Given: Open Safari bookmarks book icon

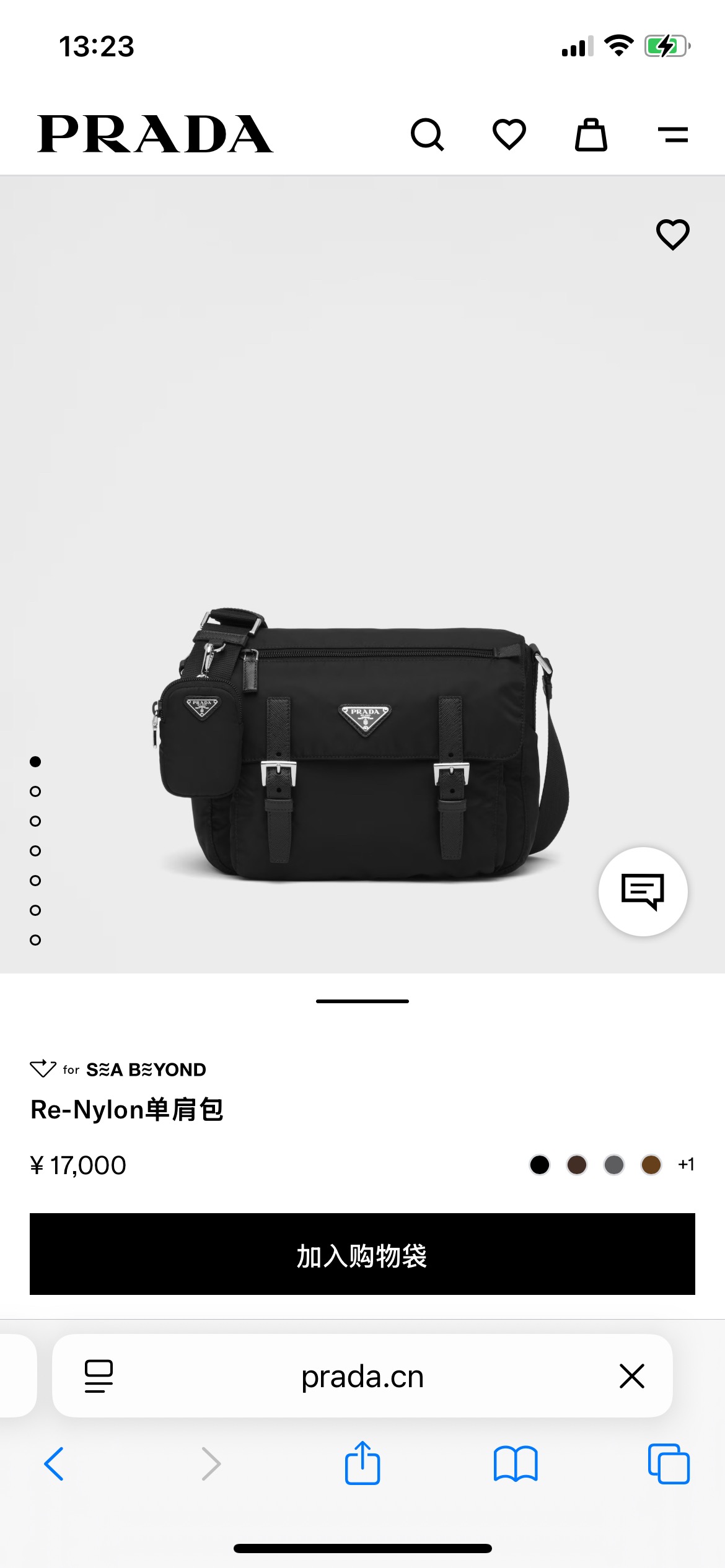Looking at the screenshot, I should point(516,1464).
